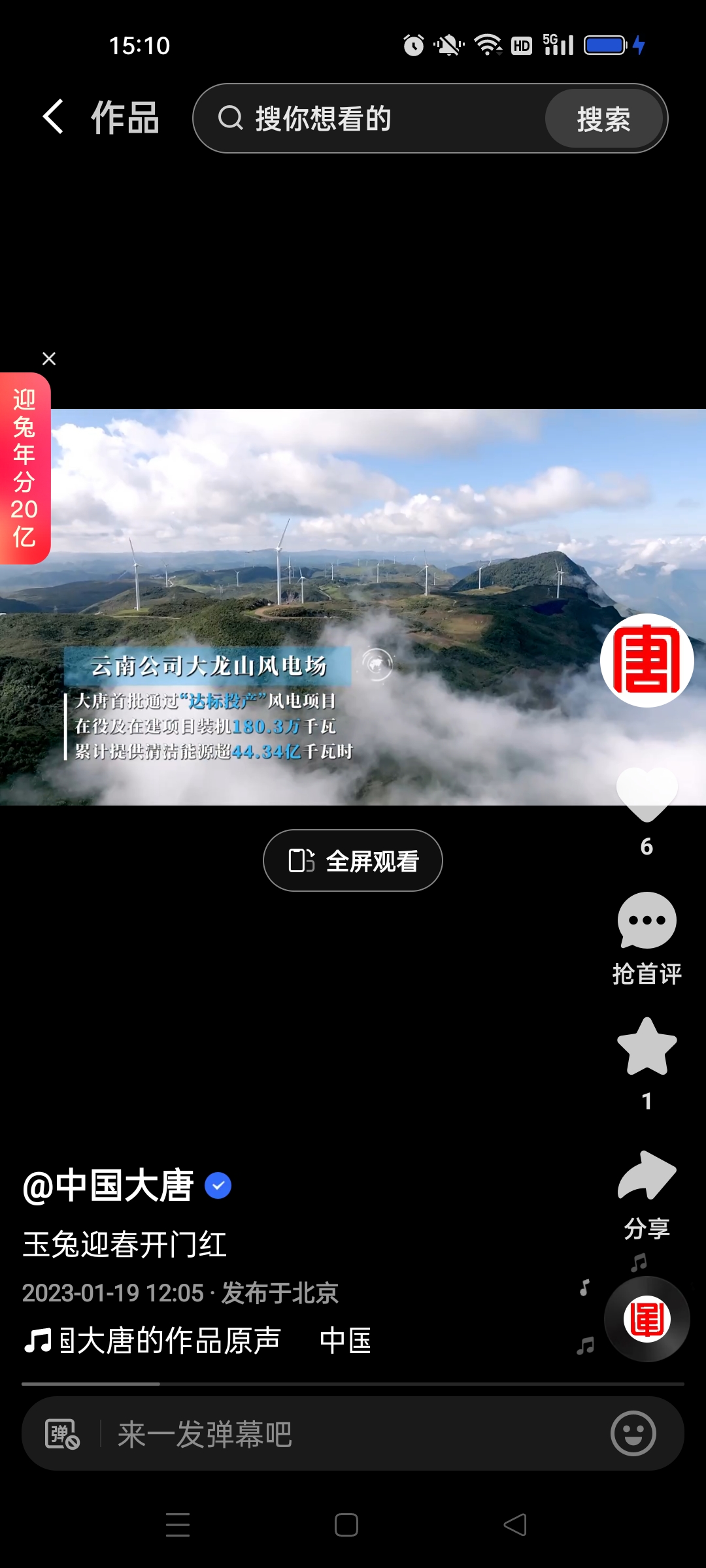The height and width of the screenshot is (1568, 706).
Task: Open danmaku settings icon
Action: coord(62,1434)
